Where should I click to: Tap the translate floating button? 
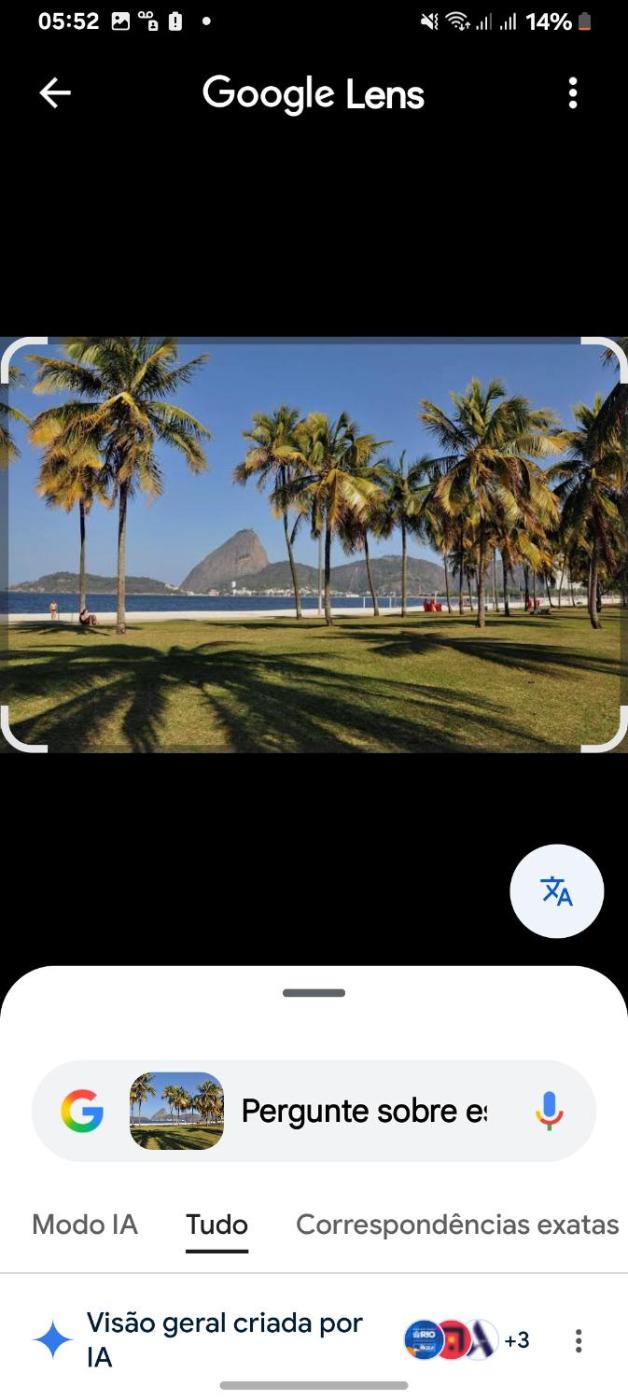point(557,891)
